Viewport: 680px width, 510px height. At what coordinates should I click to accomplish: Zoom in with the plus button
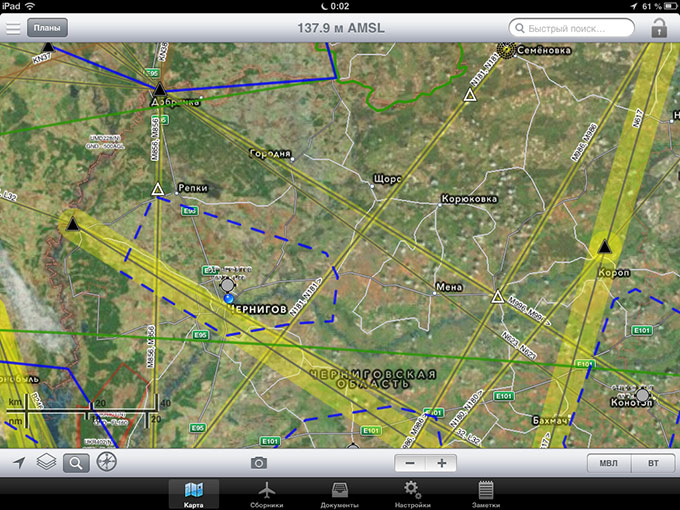pos(441,463)
